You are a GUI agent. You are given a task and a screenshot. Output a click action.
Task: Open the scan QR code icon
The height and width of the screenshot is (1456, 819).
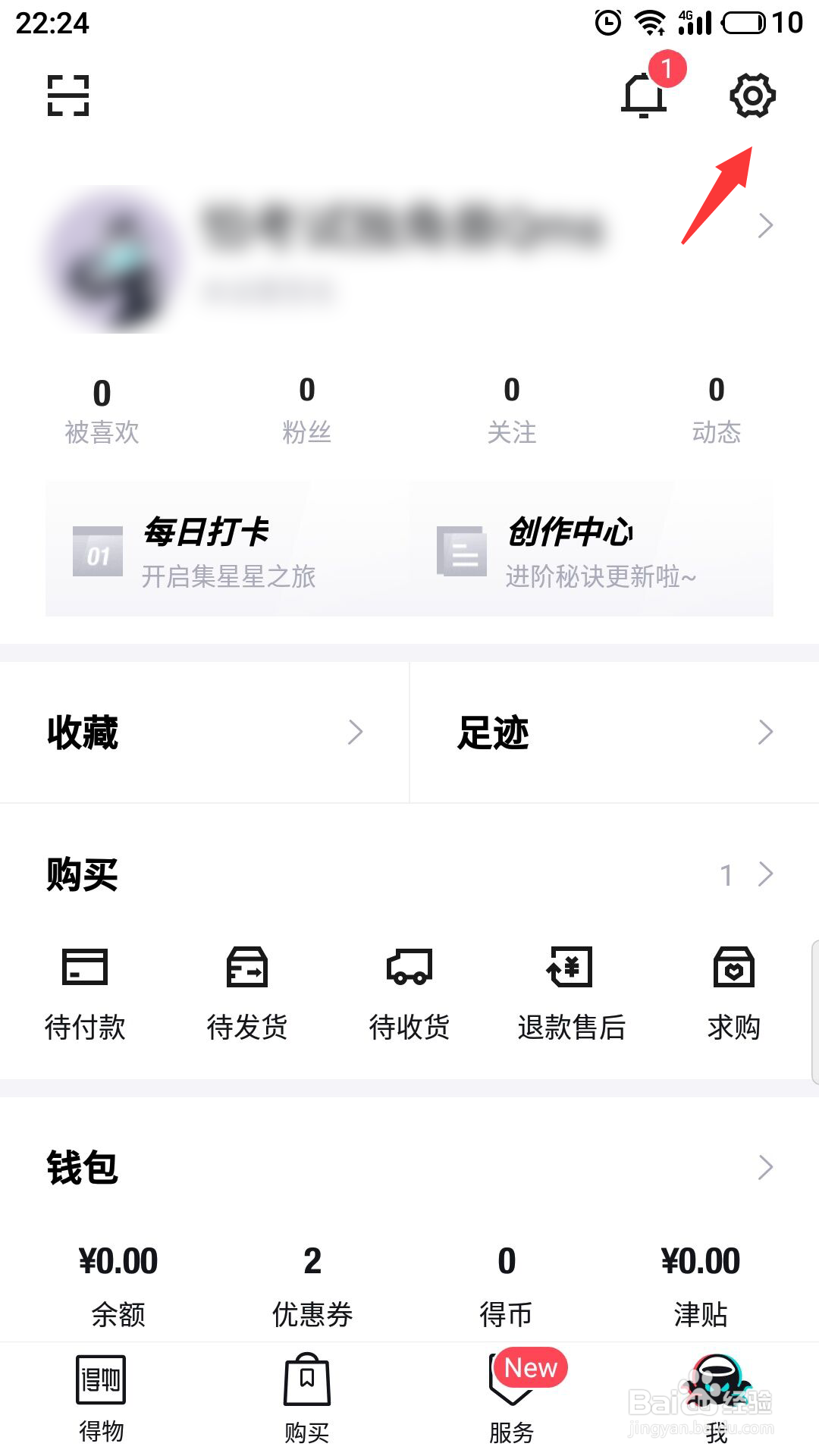pos(68,96)
